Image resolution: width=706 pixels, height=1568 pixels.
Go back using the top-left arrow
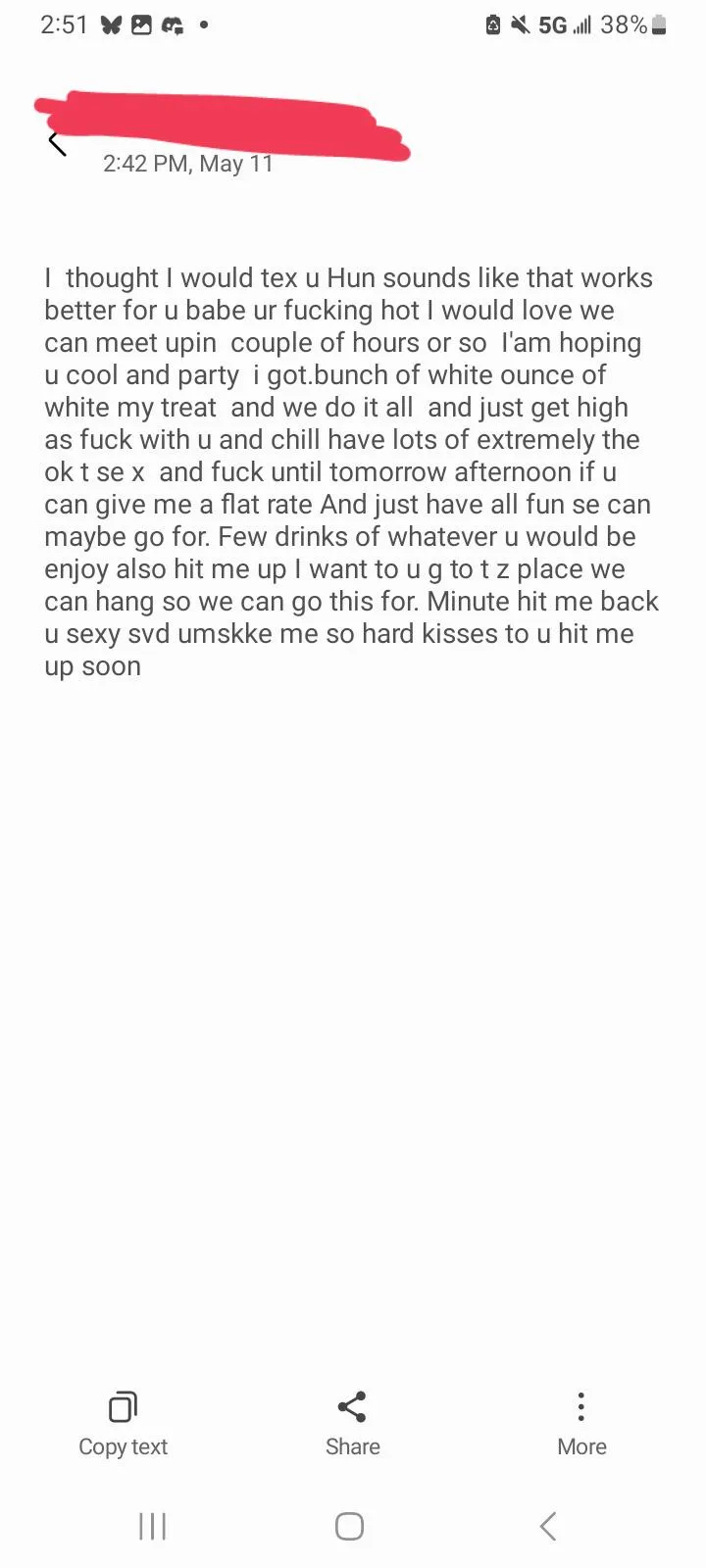pyautogui.click(x=57, y=144)
